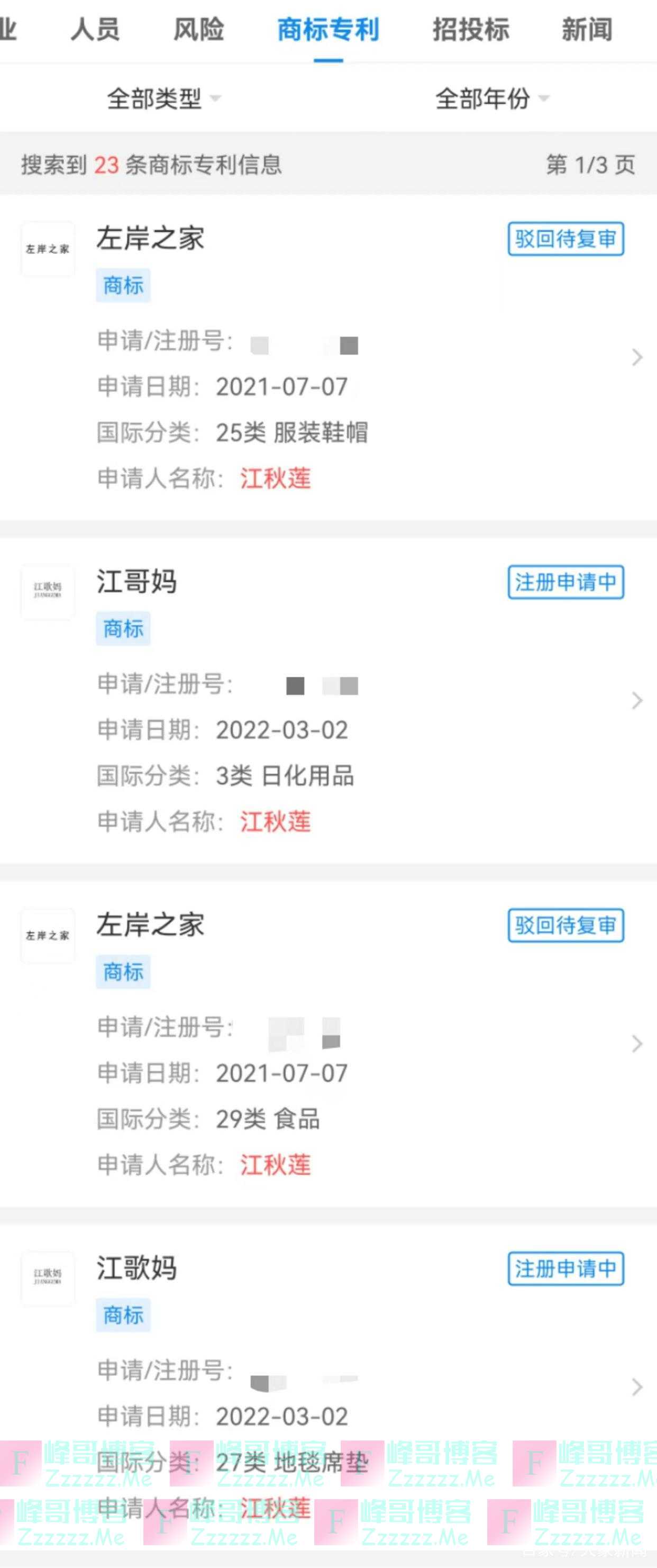The image size is (657, 1568).
Task: Select the 商标专利 tab
Action: (x=328, y=29)
